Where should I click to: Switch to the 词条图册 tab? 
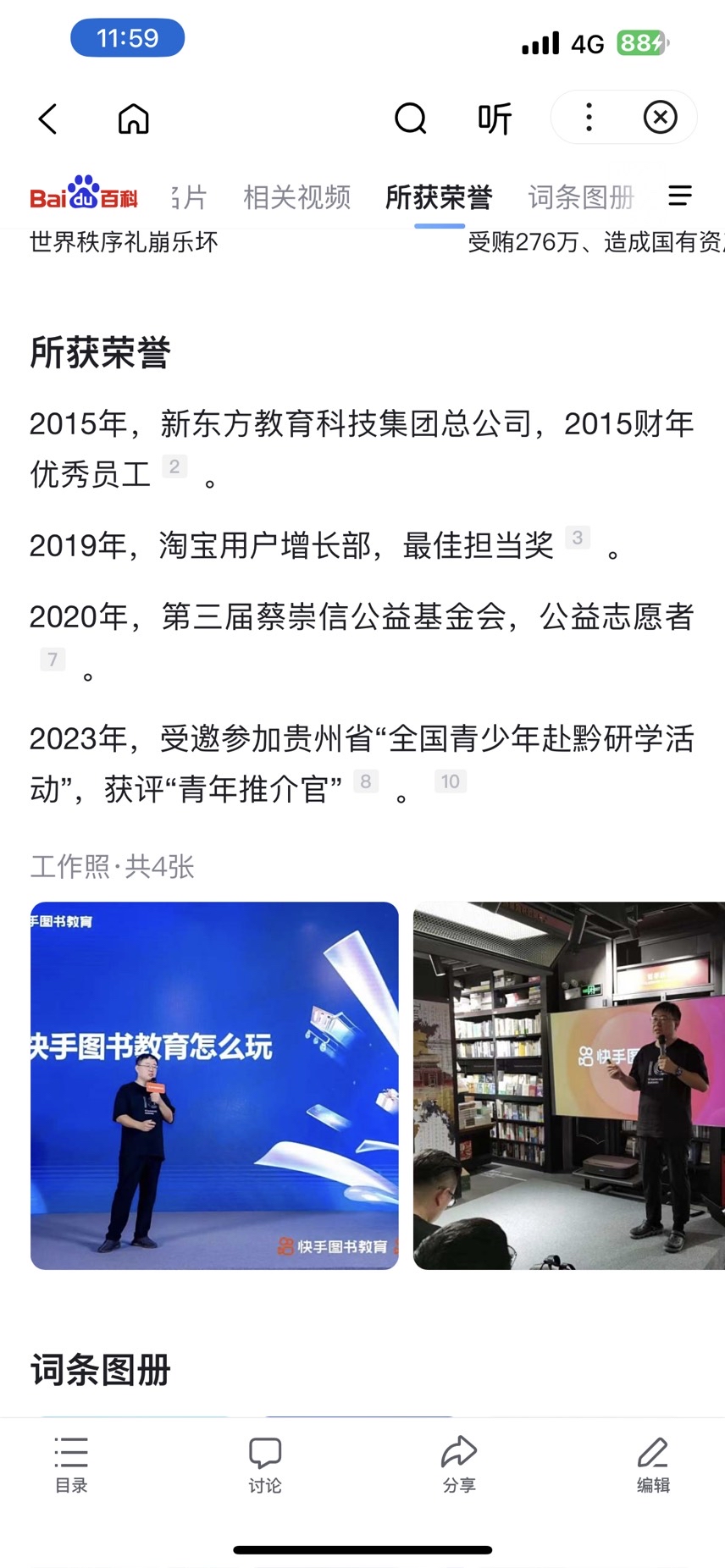click(x=581, y=197)
